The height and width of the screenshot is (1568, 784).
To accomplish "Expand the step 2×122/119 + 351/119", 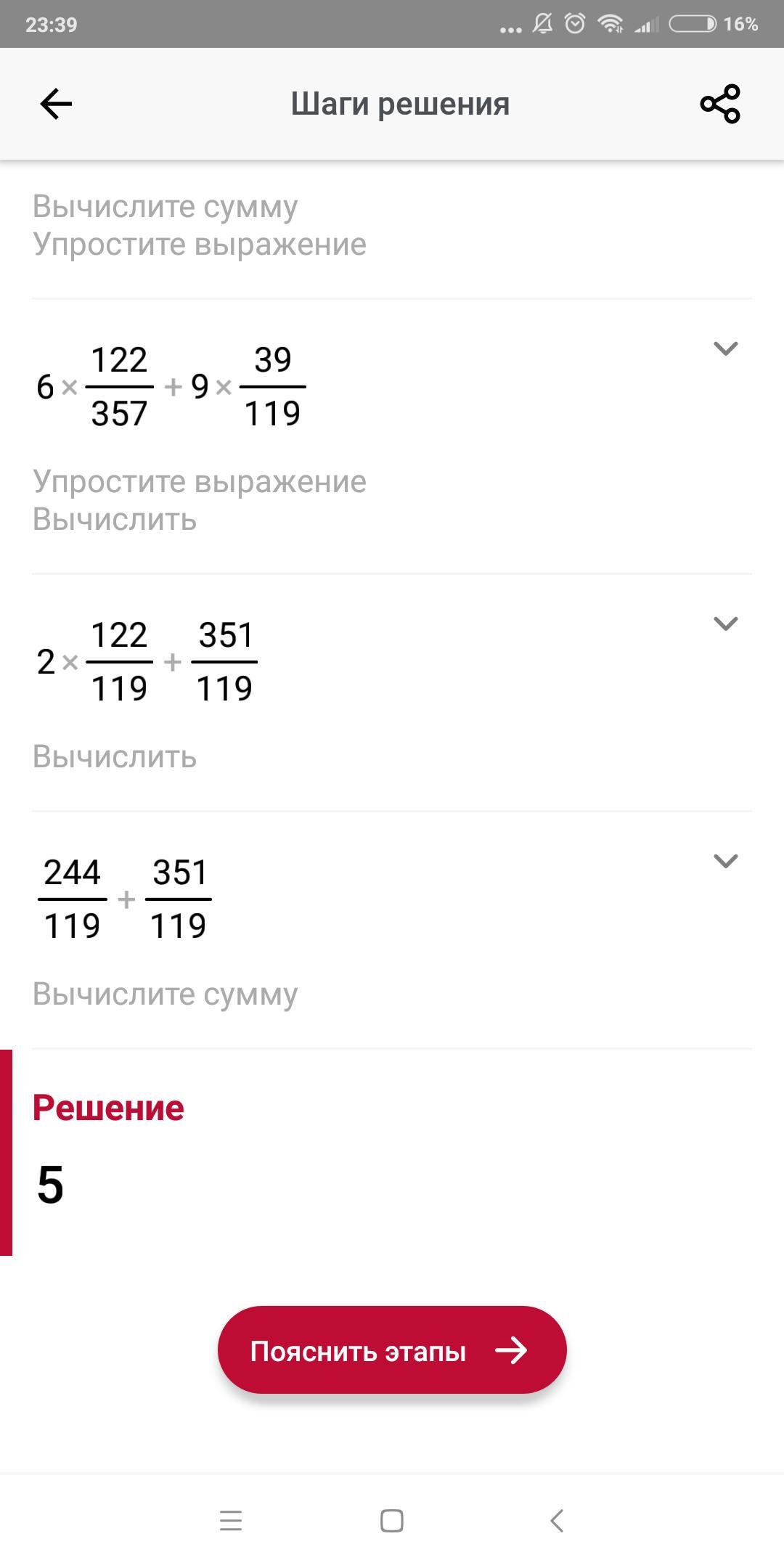I will 725,624.
